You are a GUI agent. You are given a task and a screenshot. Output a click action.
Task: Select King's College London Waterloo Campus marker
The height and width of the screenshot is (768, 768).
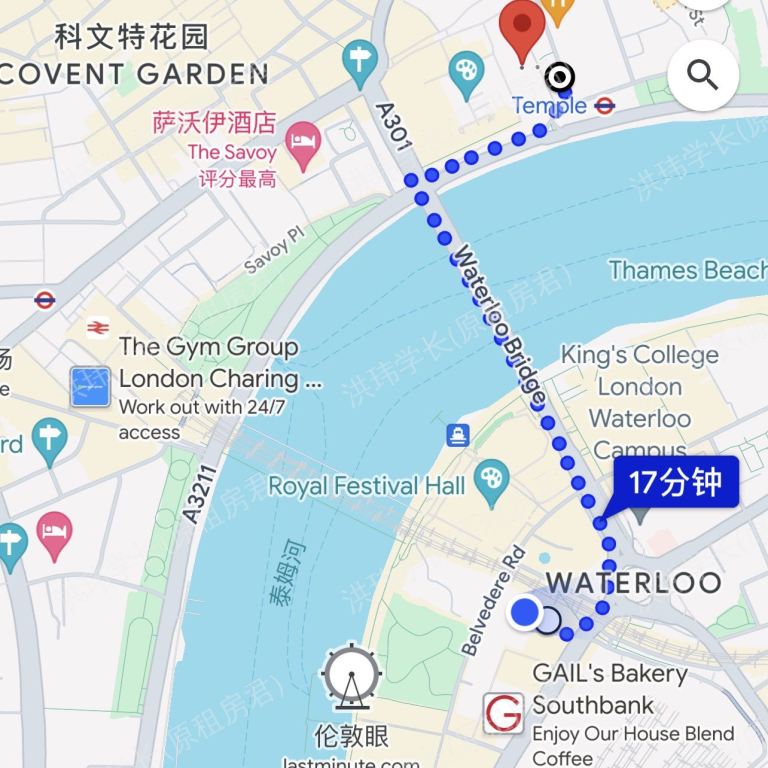[639, 510]
